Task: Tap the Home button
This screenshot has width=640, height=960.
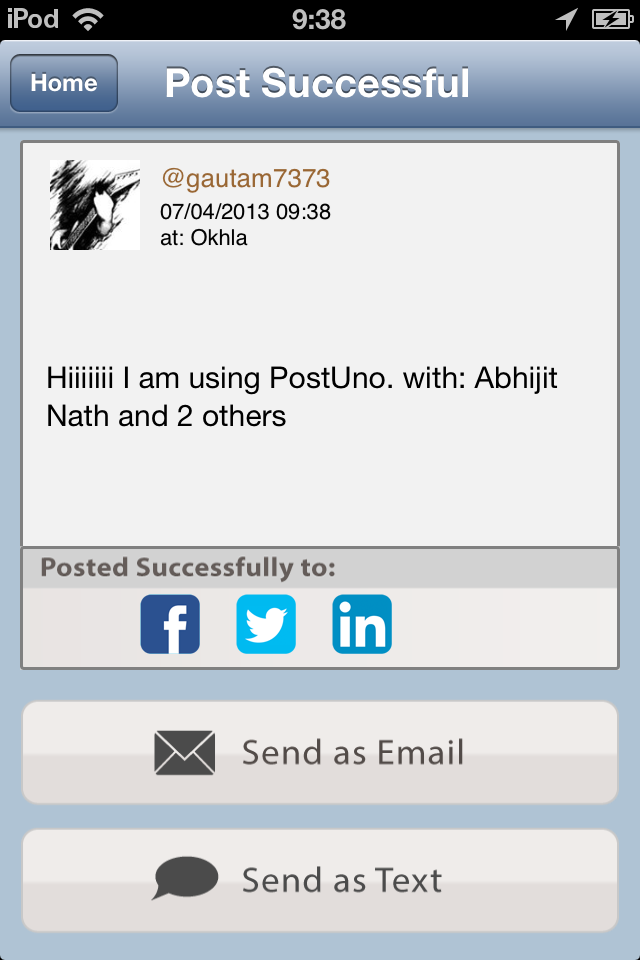Action: [64, 83]
